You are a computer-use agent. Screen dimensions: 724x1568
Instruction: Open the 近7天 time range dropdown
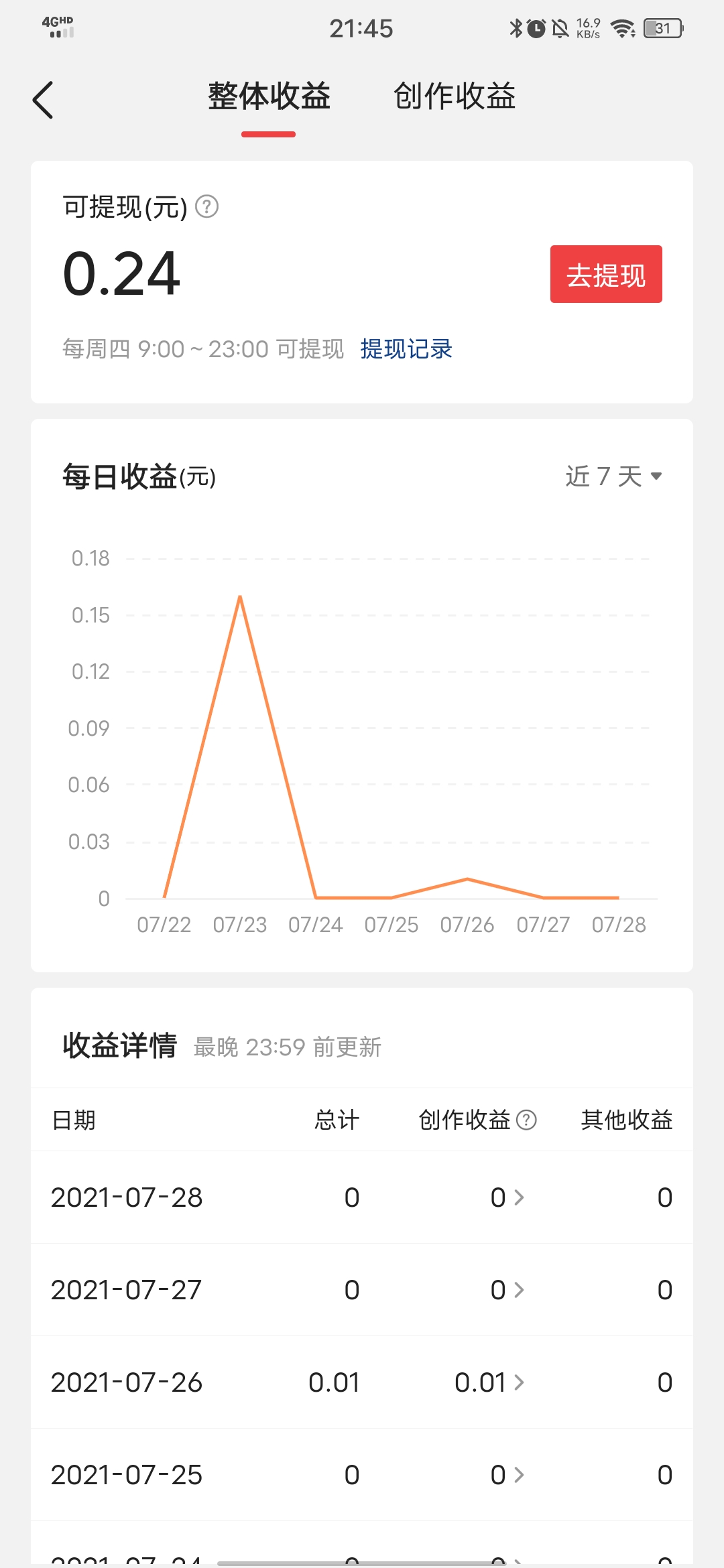pos(613,476)
